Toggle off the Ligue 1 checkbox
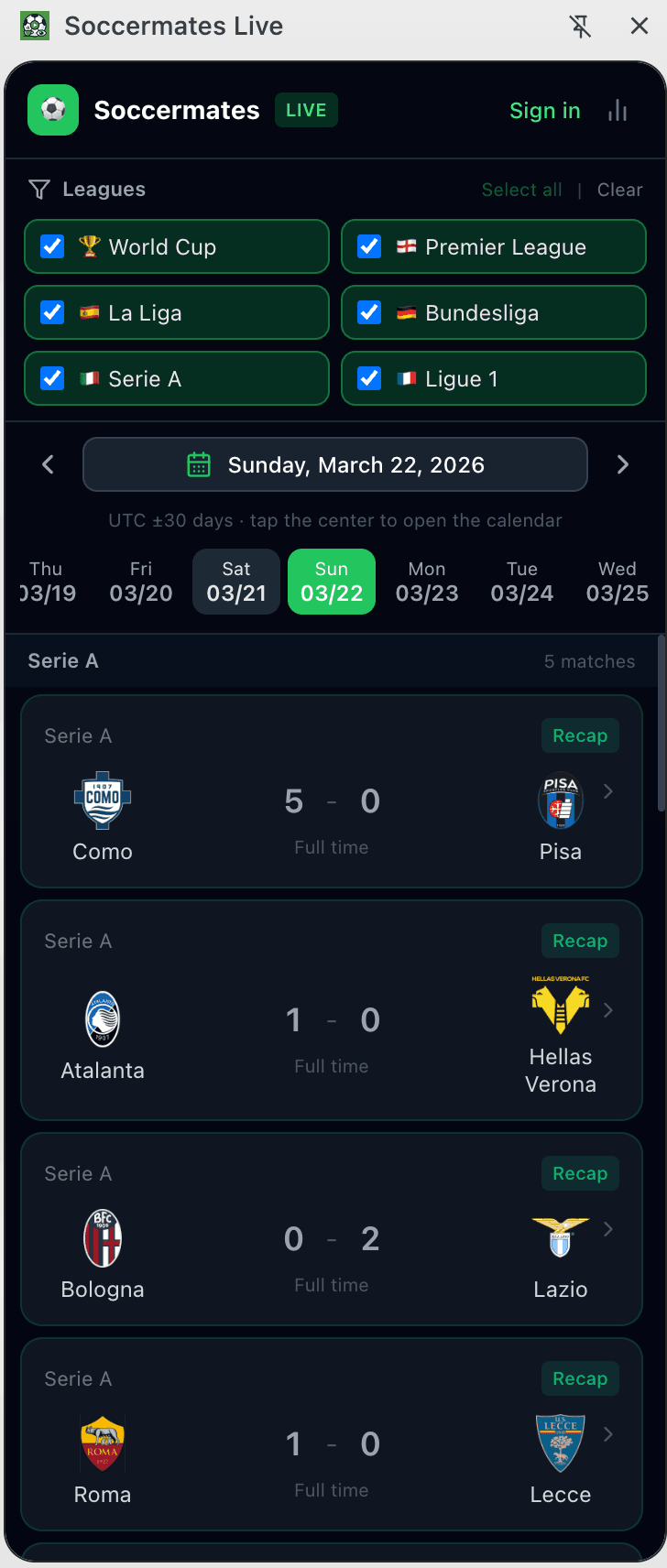 (x=369, y=377)
